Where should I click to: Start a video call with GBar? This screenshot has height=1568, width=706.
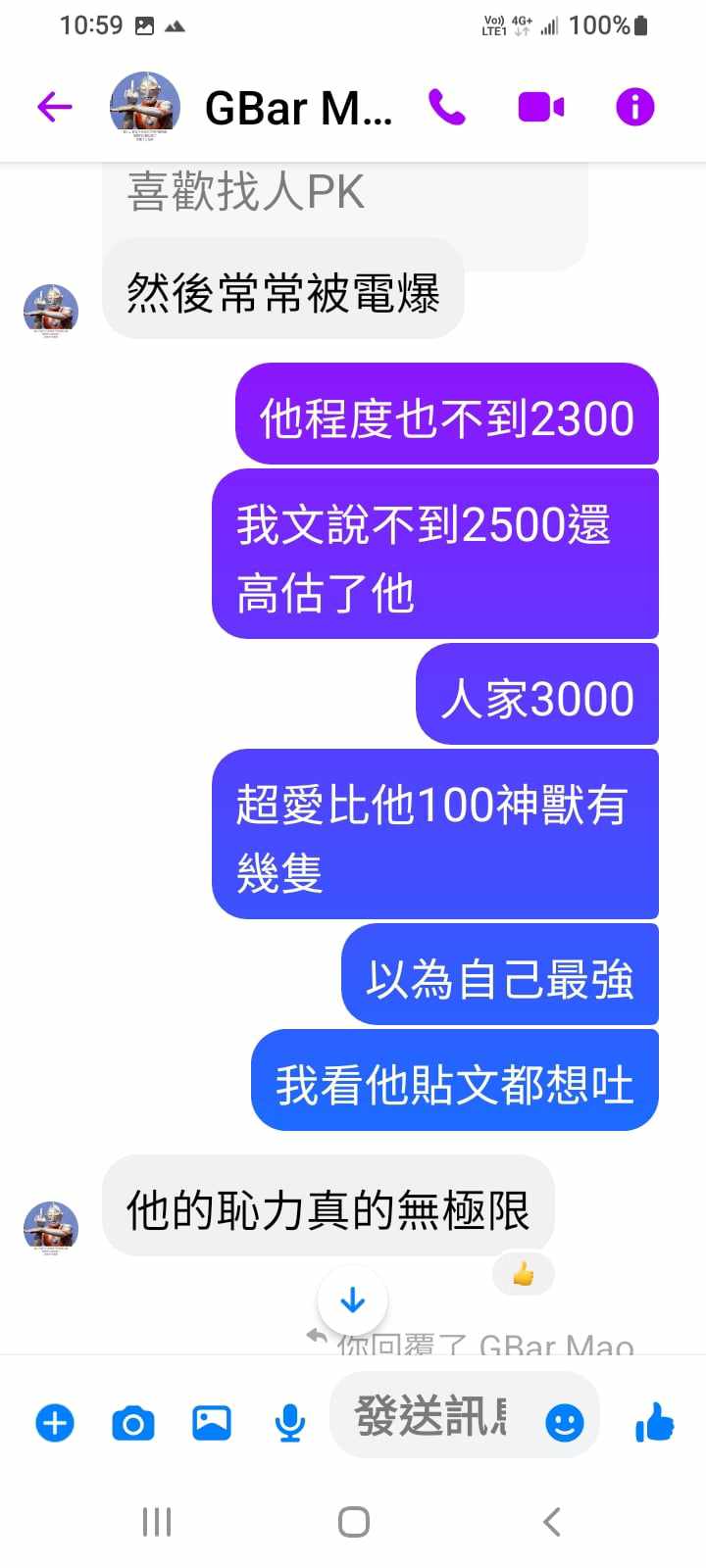coord(540,107)
